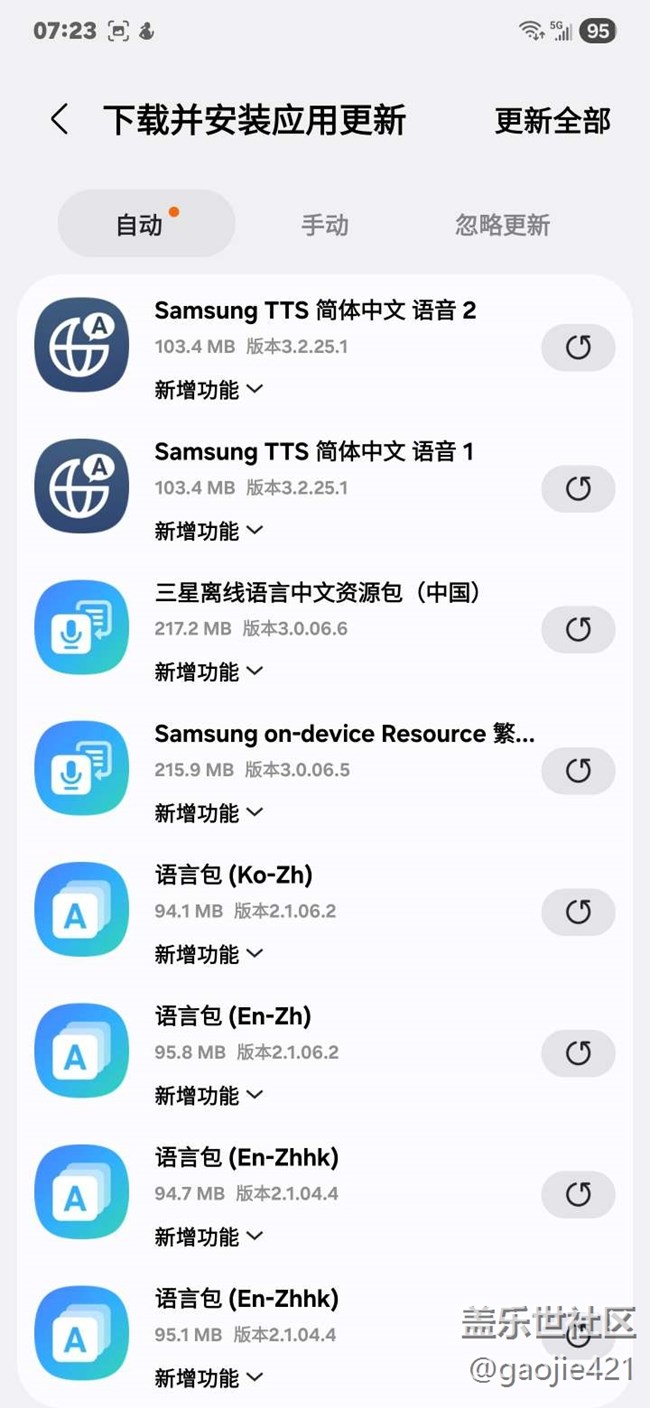Expand 新增功能 under Samsung on-device Resource

(208, 813)
